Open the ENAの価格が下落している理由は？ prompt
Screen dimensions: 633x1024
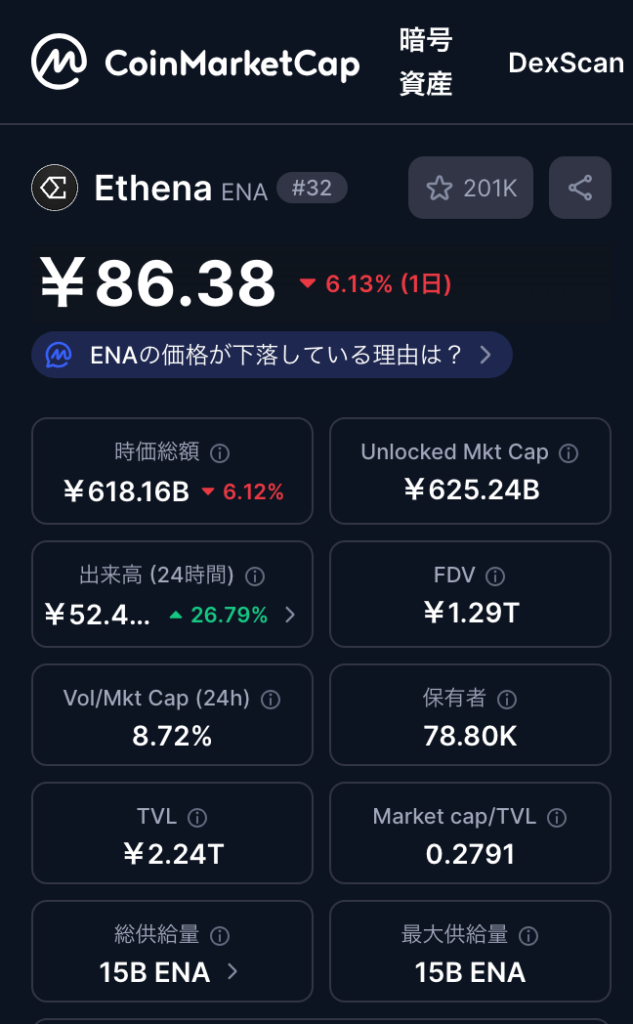tap(272, 354)
